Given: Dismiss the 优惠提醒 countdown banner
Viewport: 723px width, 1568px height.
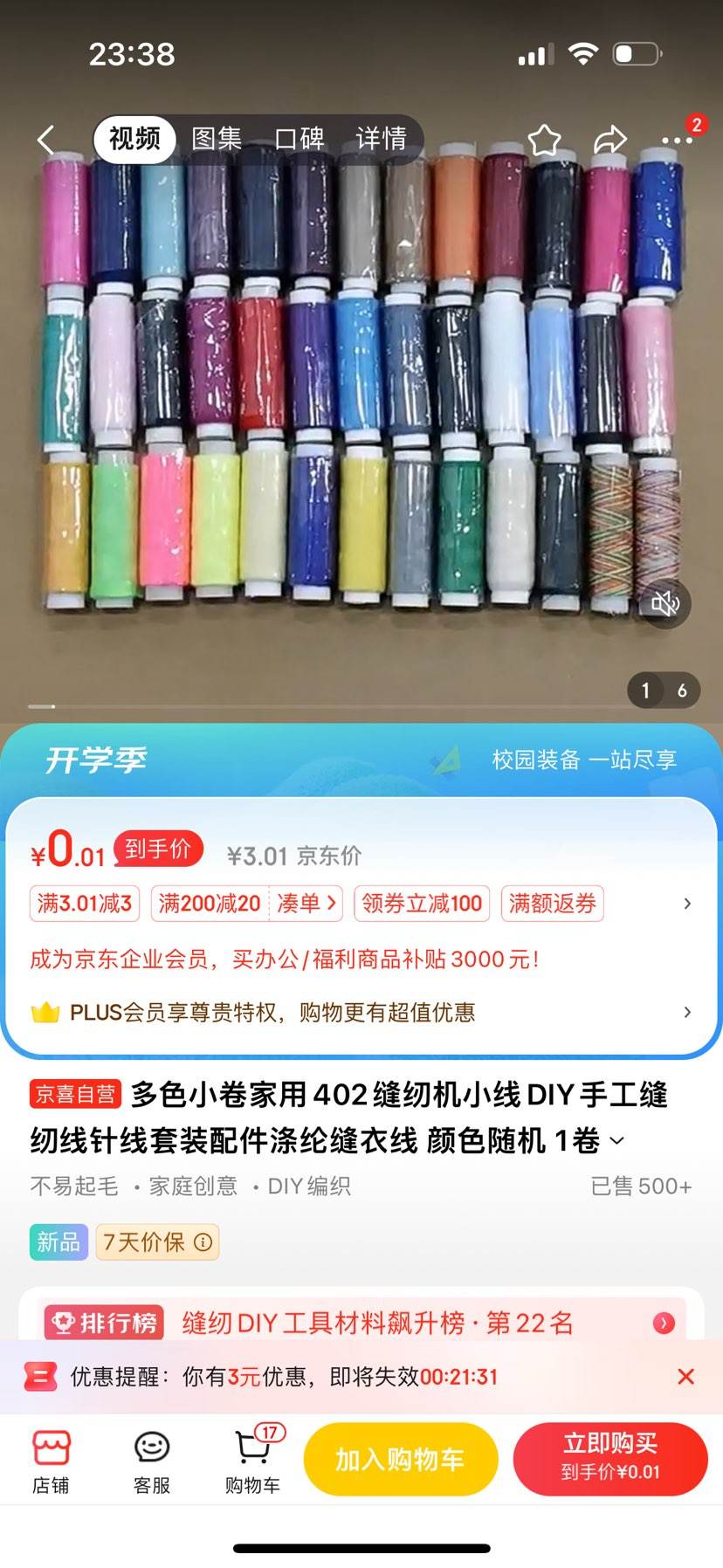Looking at the screenshot, I should pyautogui.click(x=686, y=1376).
